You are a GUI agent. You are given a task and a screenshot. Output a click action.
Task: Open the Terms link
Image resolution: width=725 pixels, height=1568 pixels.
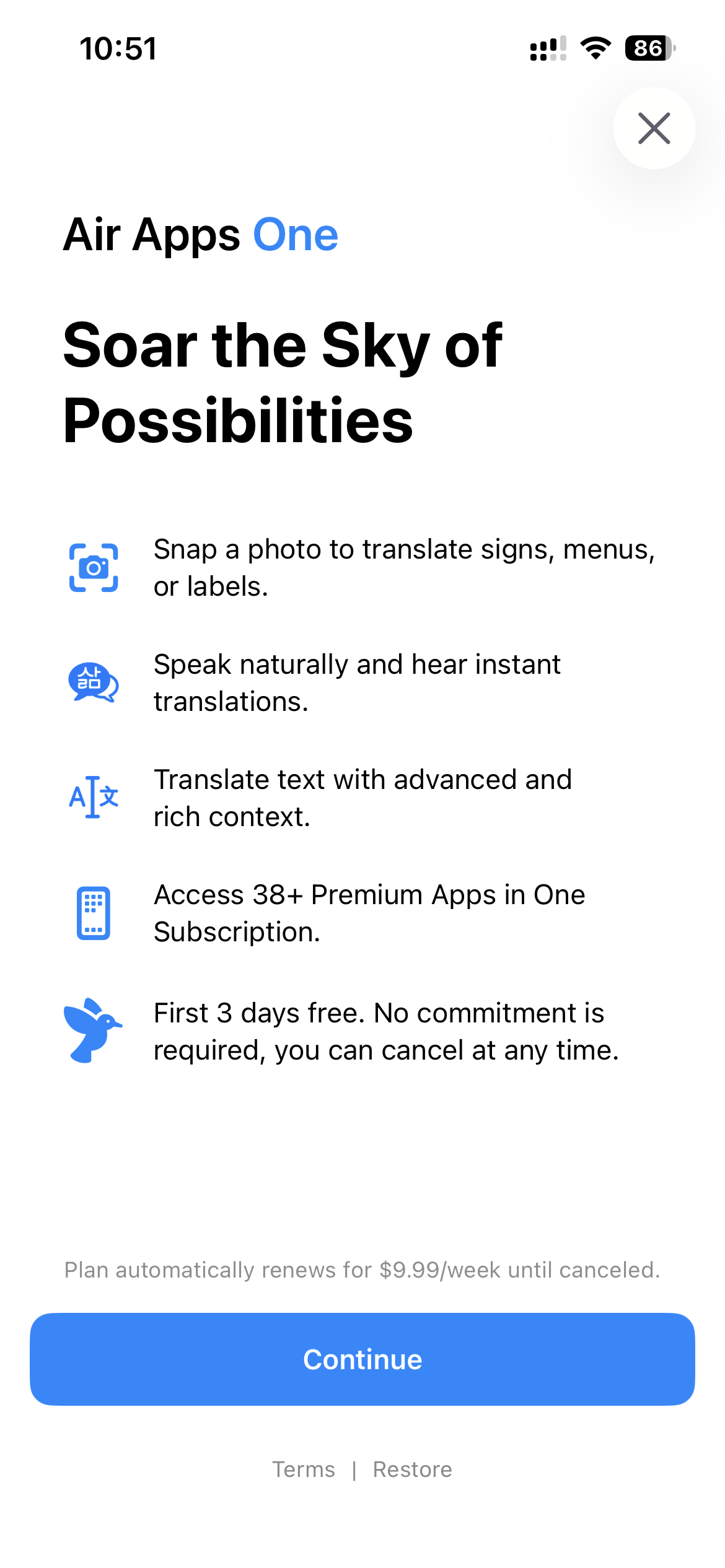click(x=304, y=1469)
